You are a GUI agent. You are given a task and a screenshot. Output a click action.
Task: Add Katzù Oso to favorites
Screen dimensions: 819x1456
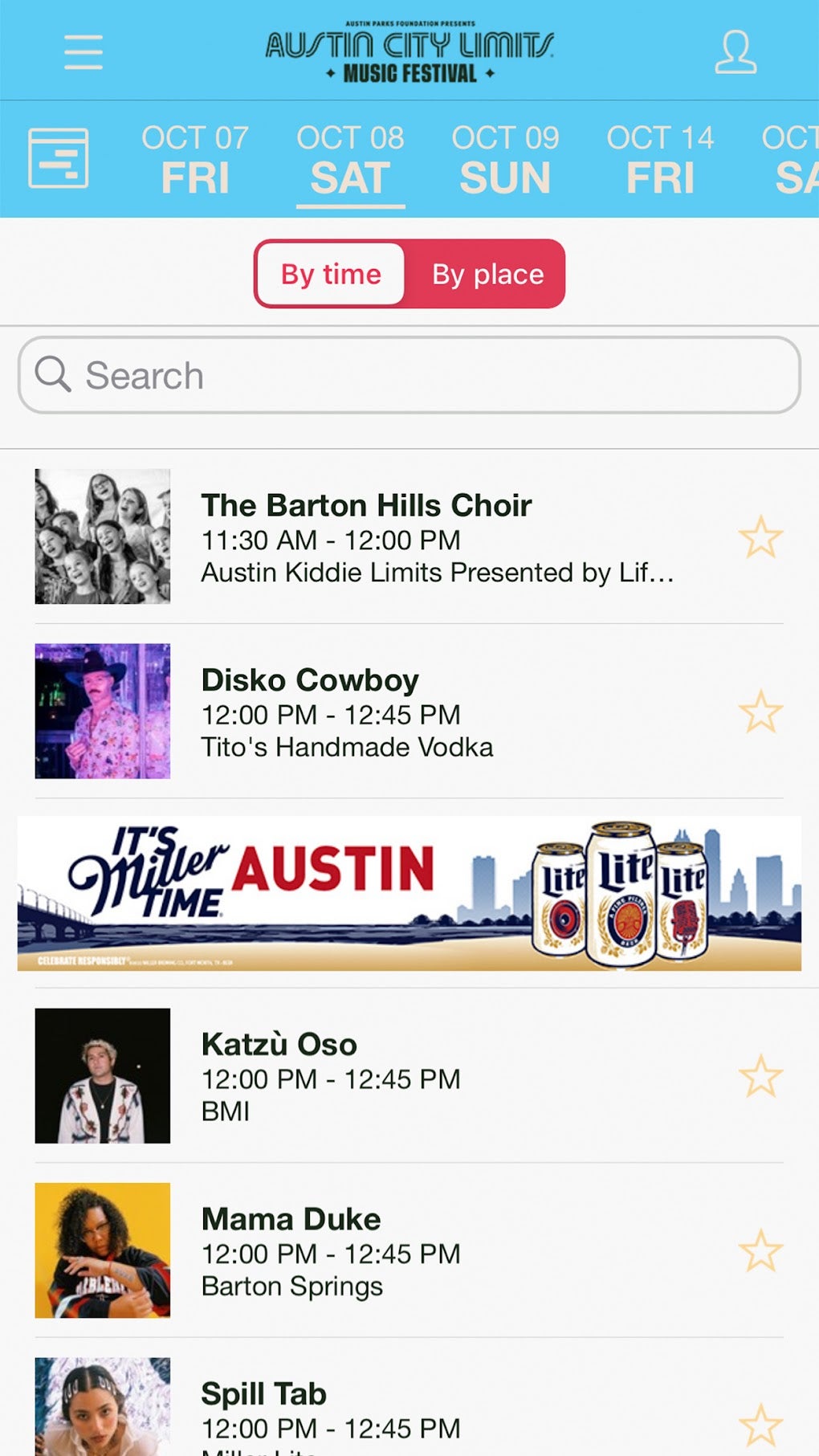tap(760, 1076)
